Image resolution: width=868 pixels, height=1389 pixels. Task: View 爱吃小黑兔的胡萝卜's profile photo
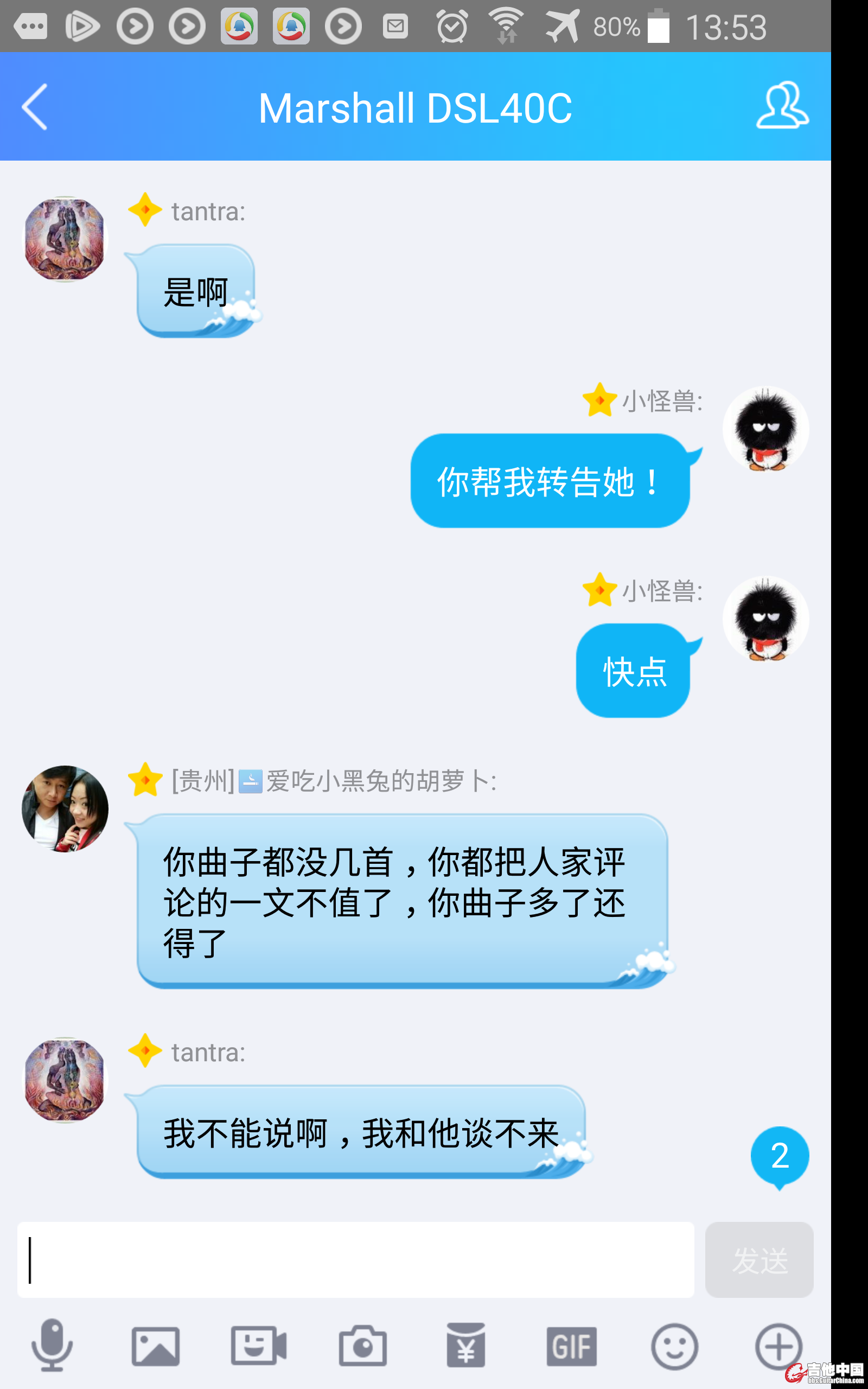pos(65,809)
